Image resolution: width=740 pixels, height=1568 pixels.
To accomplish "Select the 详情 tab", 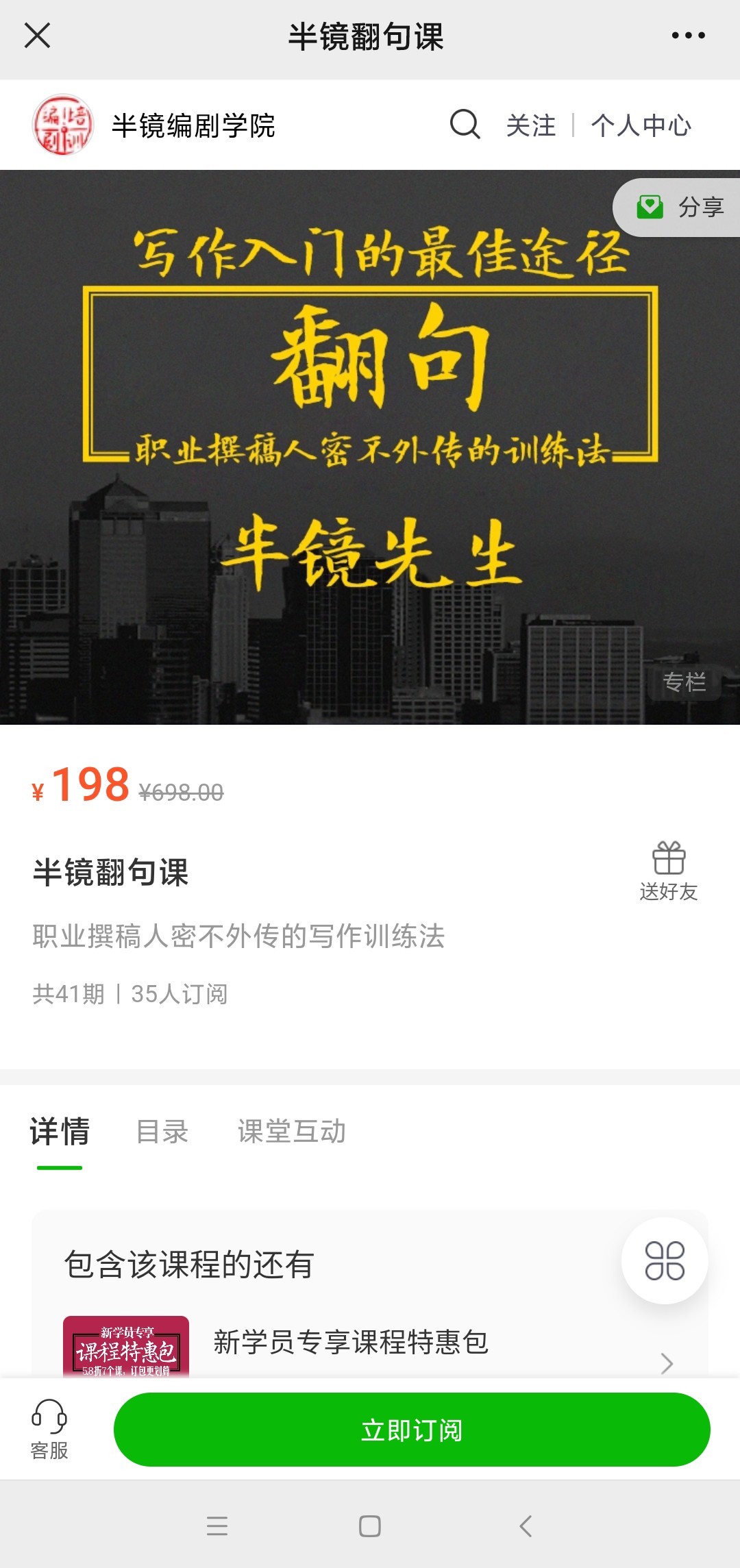I will coord(60,1132).
